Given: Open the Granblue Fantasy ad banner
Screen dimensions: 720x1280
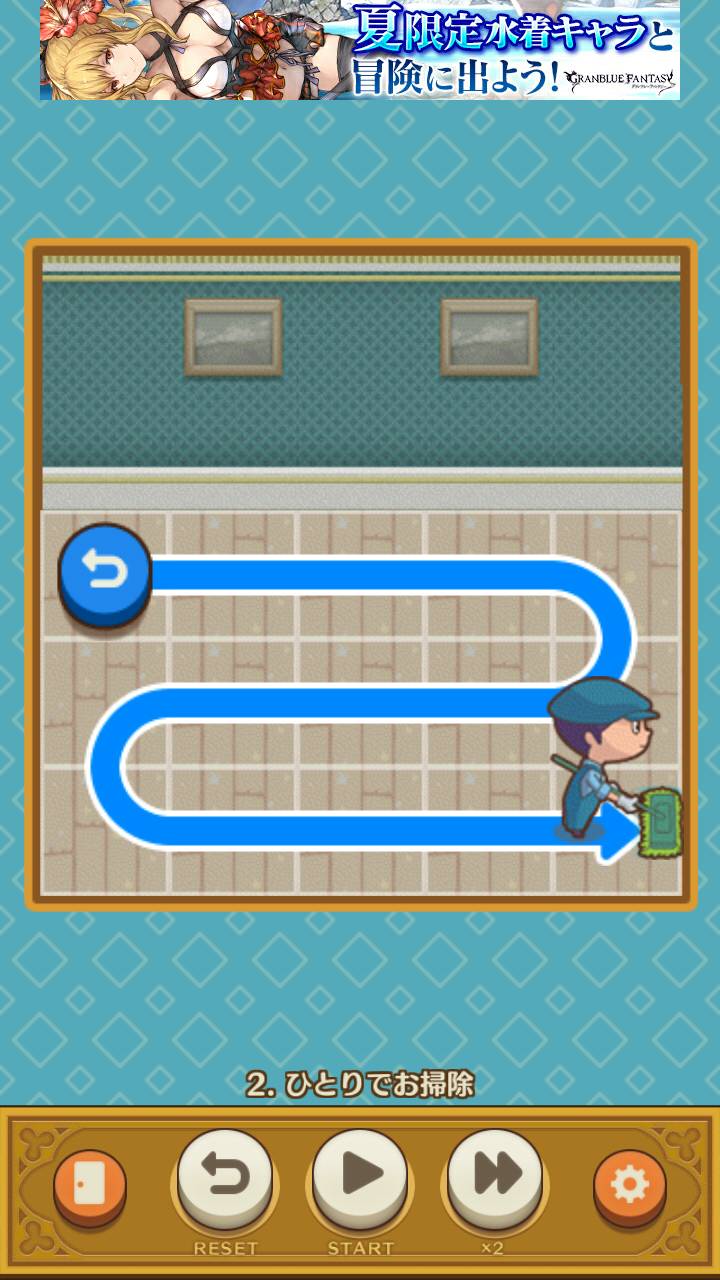Looking at the screenshot, I should coord(360,50).
